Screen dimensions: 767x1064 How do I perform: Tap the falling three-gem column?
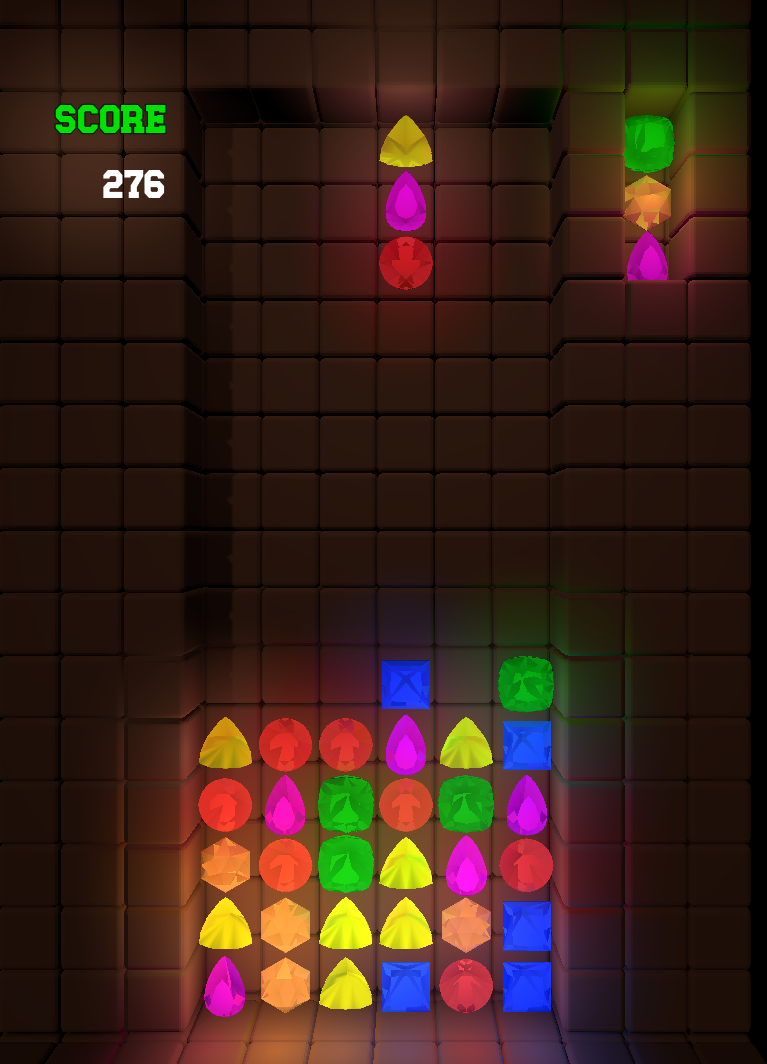coord(405,203)
